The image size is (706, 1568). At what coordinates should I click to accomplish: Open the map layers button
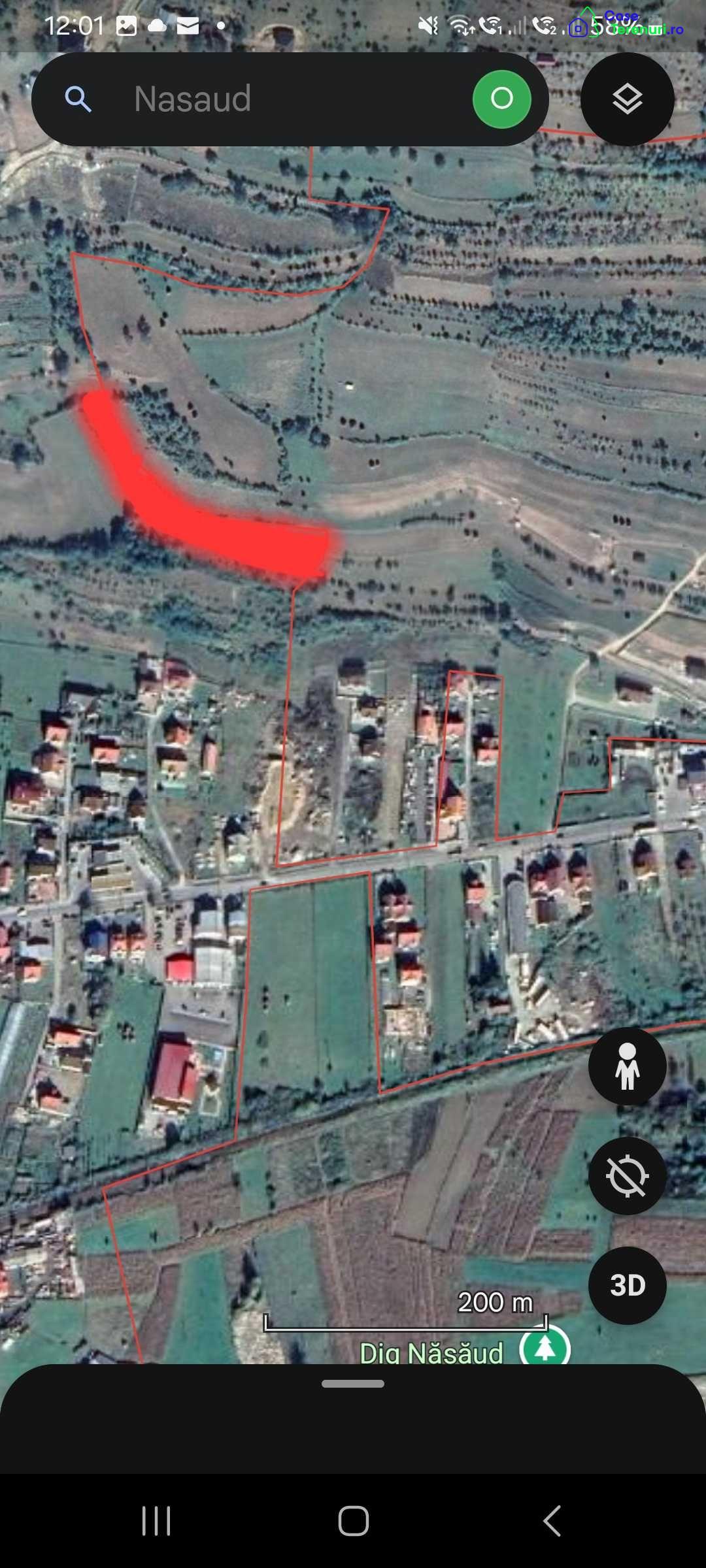(627, 99)
